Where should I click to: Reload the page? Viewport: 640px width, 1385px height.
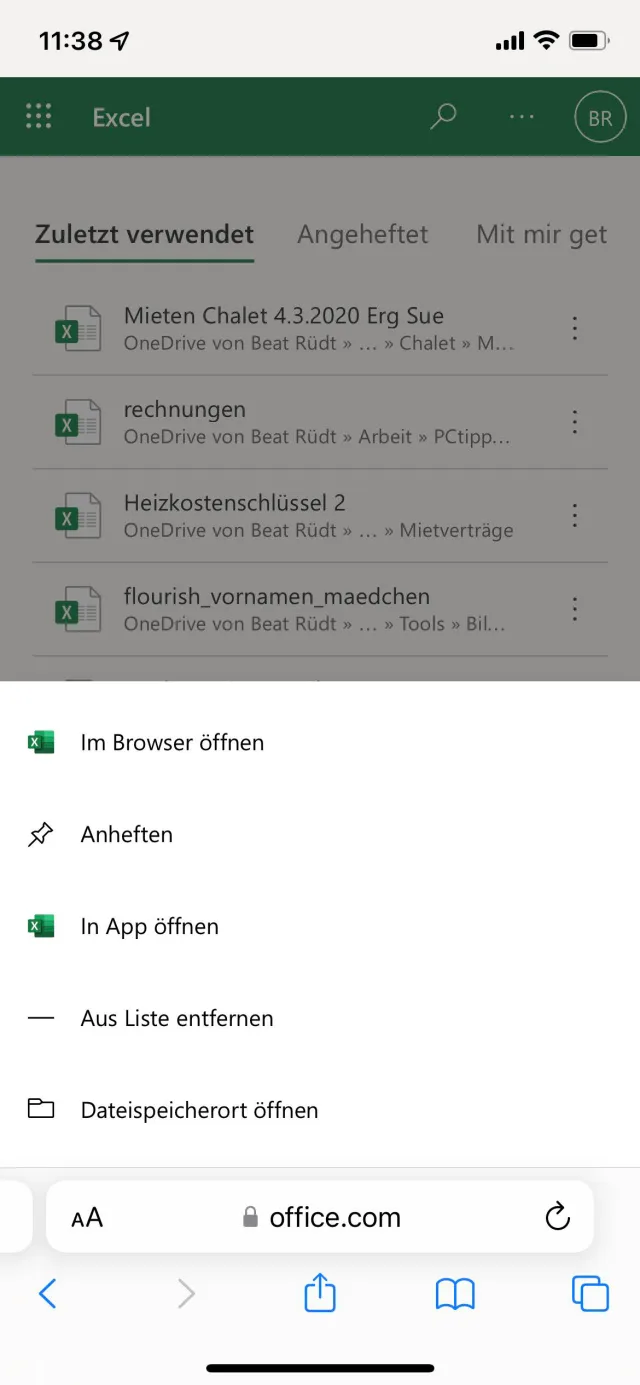[557, 1217]
